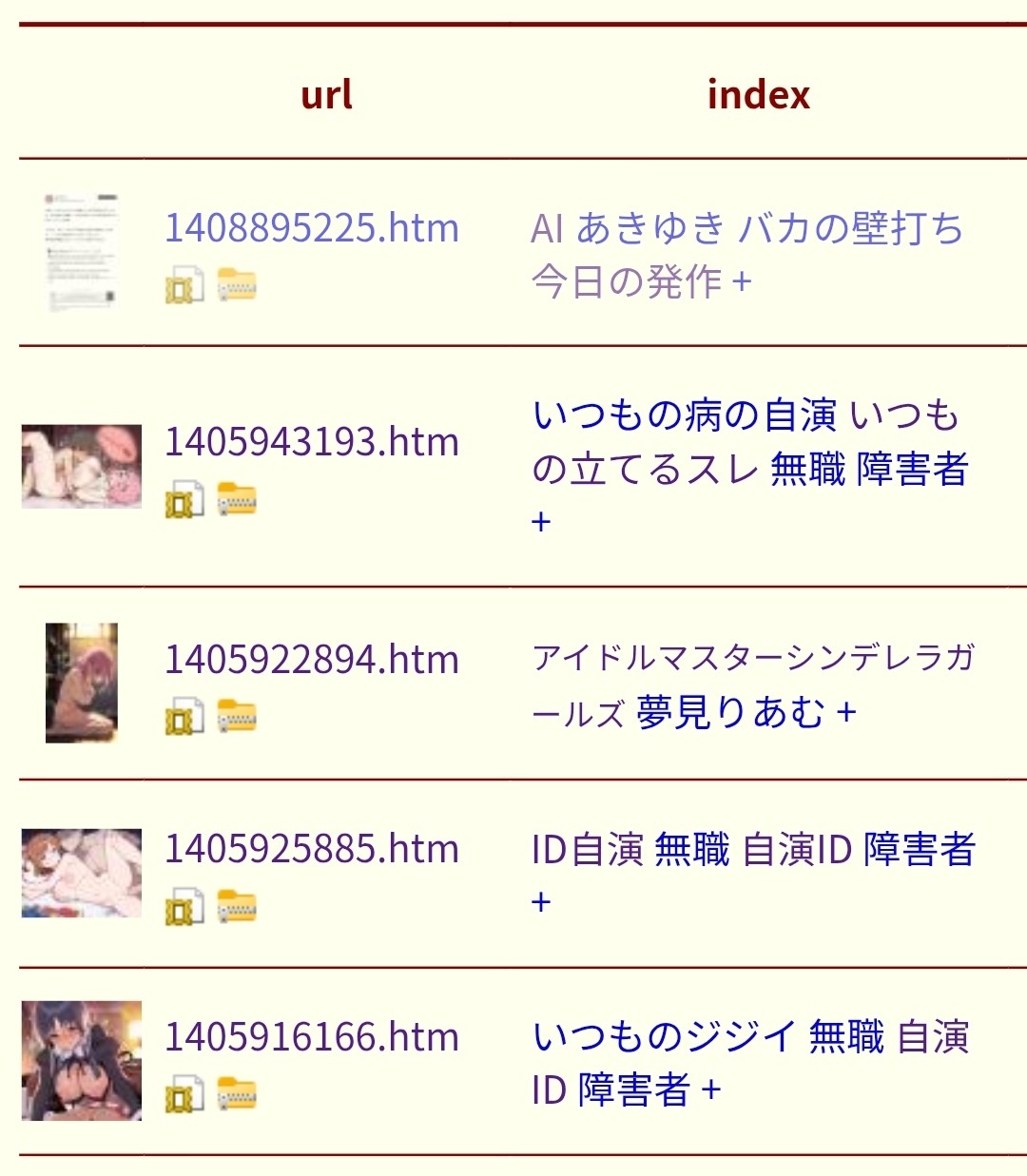The width and height of the screenshot is (1027, 1176).
Task: Go to the 1405916166.htm link
Action: pyautogui.click(x=312, y=1037)
